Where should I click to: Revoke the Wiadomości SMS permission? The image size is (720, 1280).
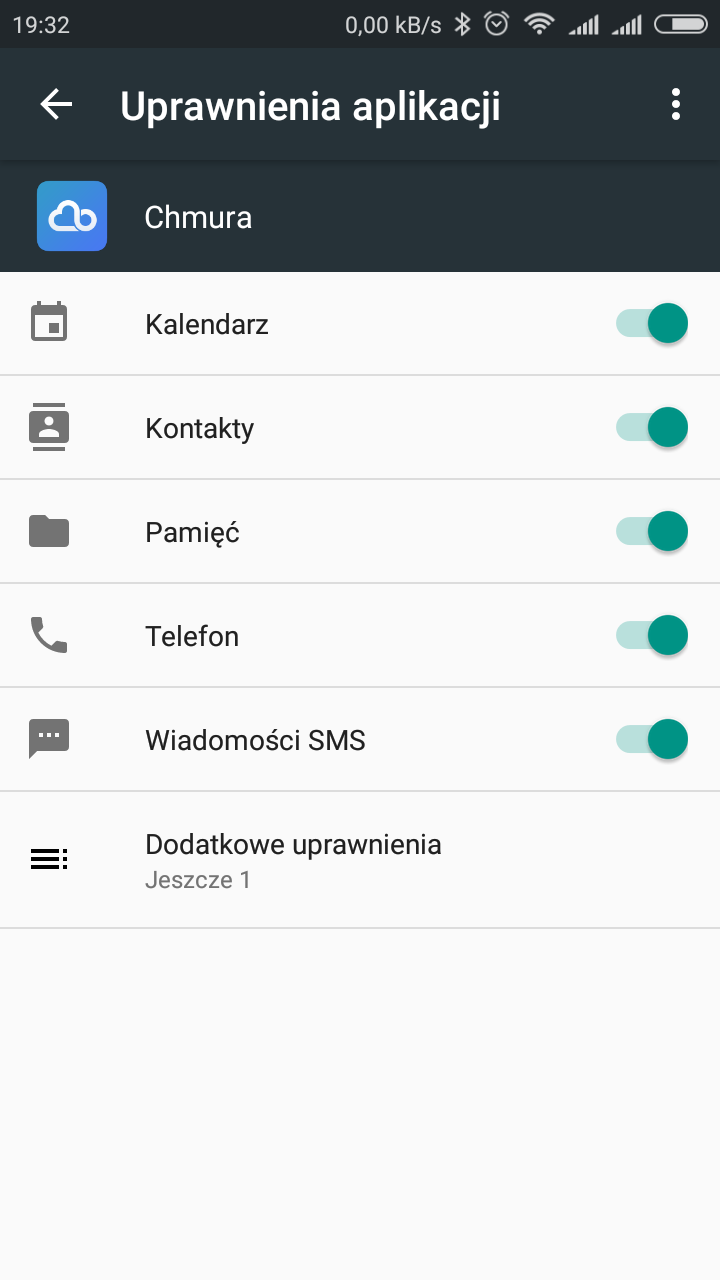point(652,740)
